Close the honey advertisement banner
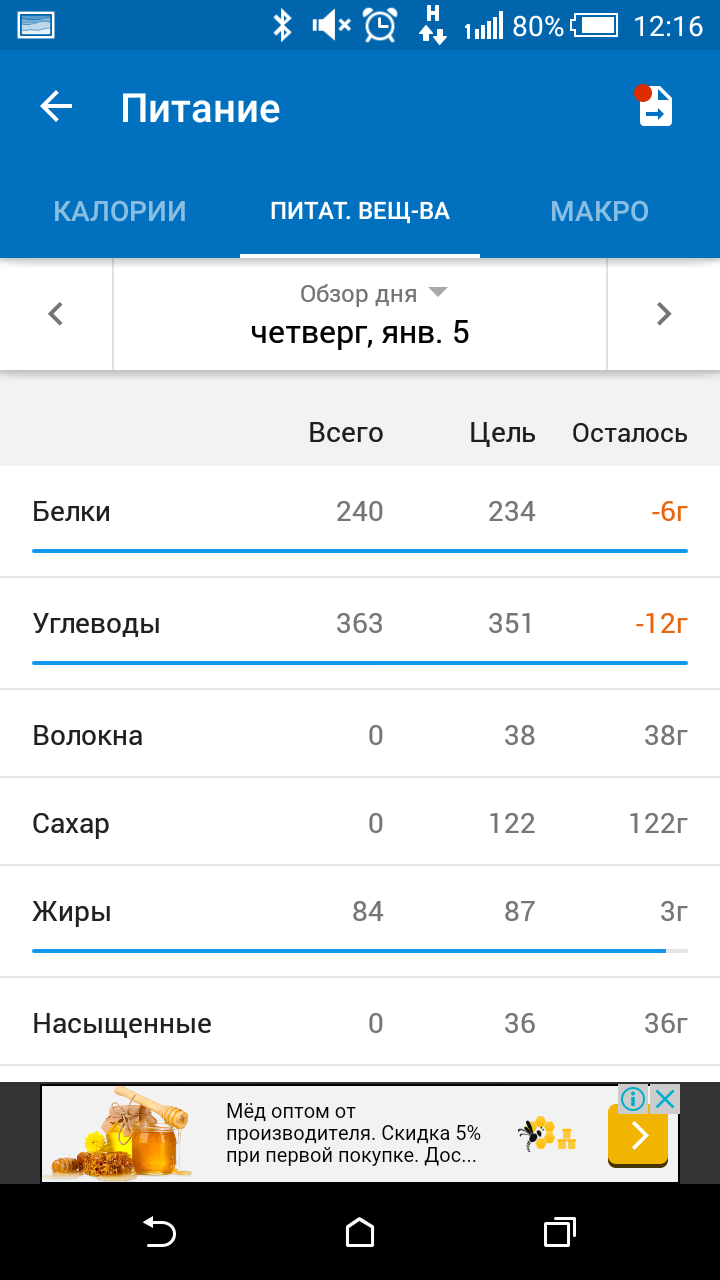The width and height of the screenshot is (720, 1280). pos(665,1099)
